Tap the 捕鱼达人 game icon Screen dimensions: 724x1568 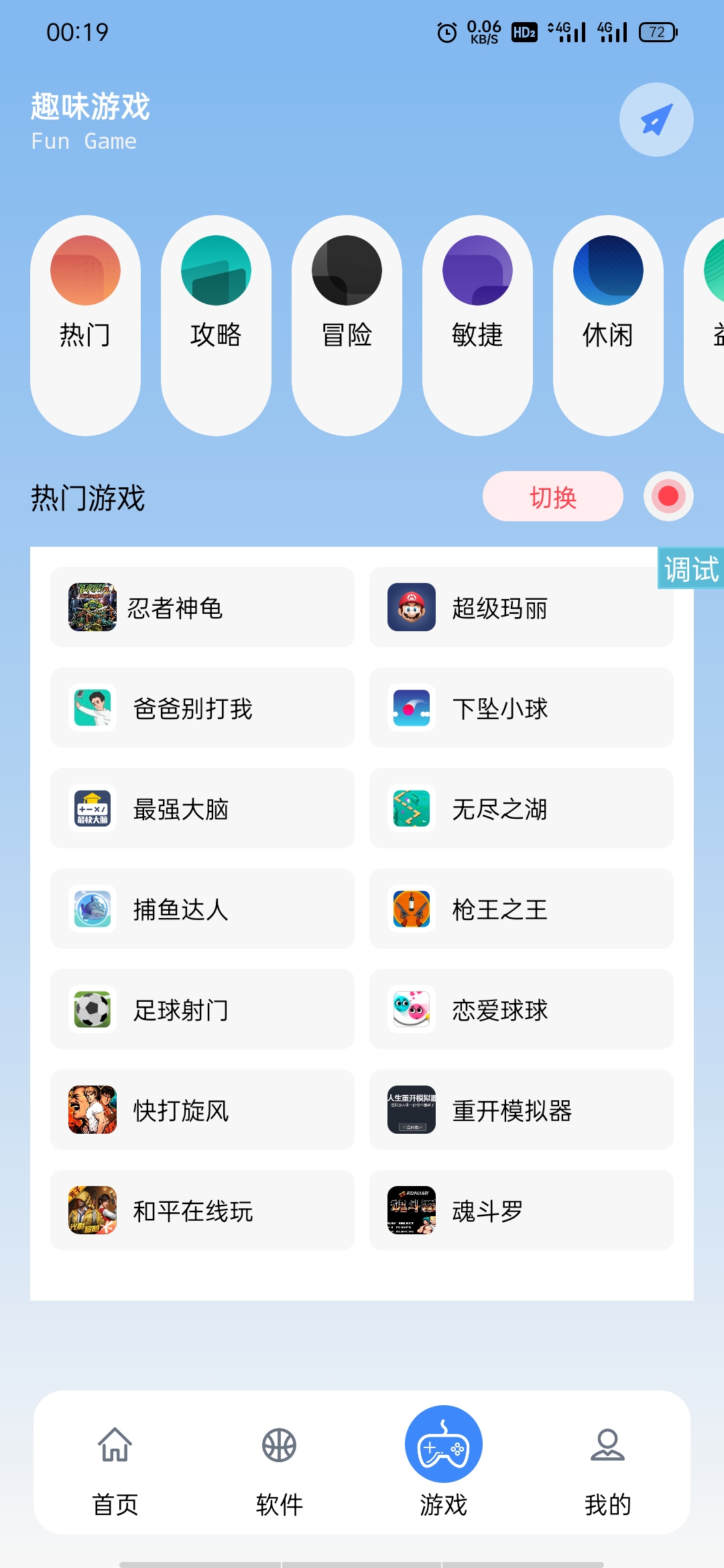tap(93, 909)
